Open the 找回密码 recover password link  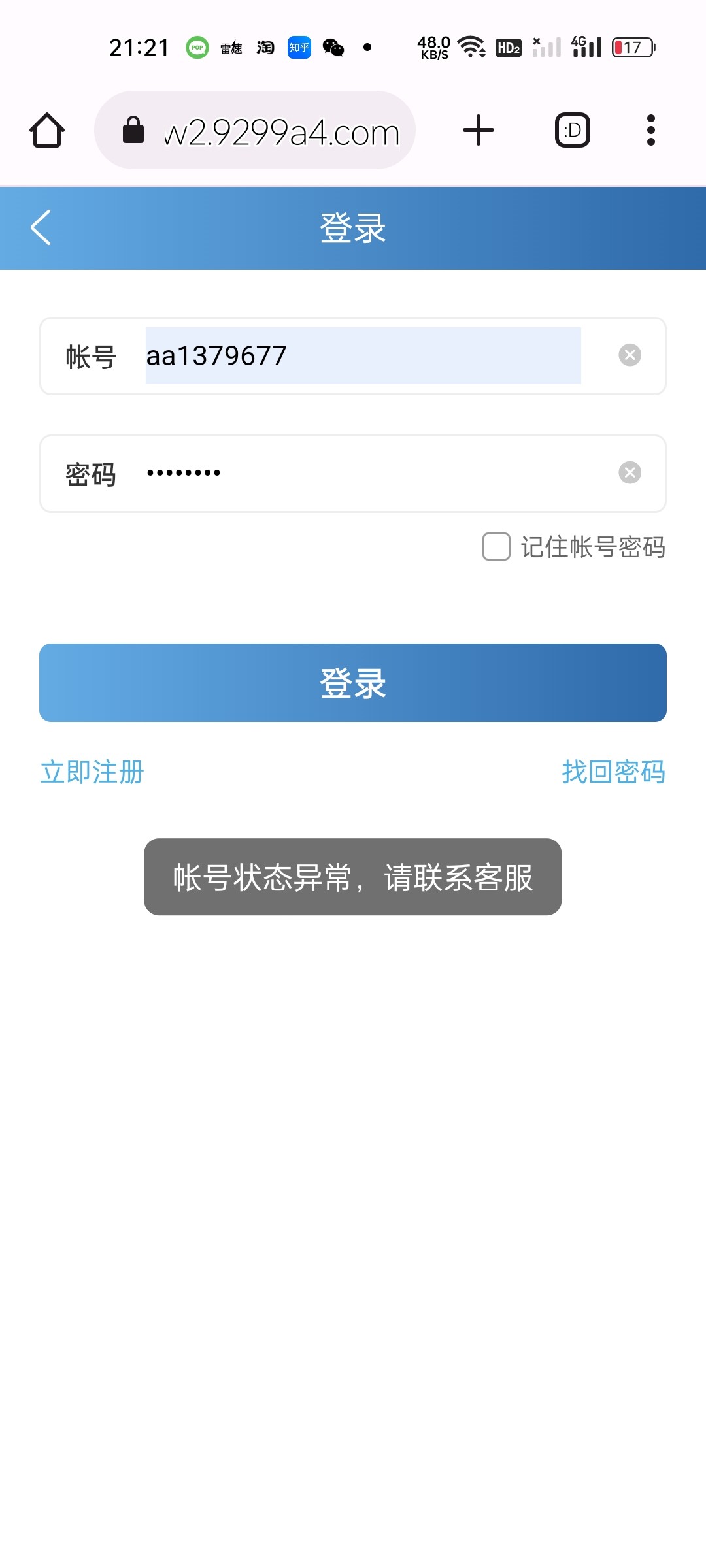pyautogui.click(x=614, y=772)
